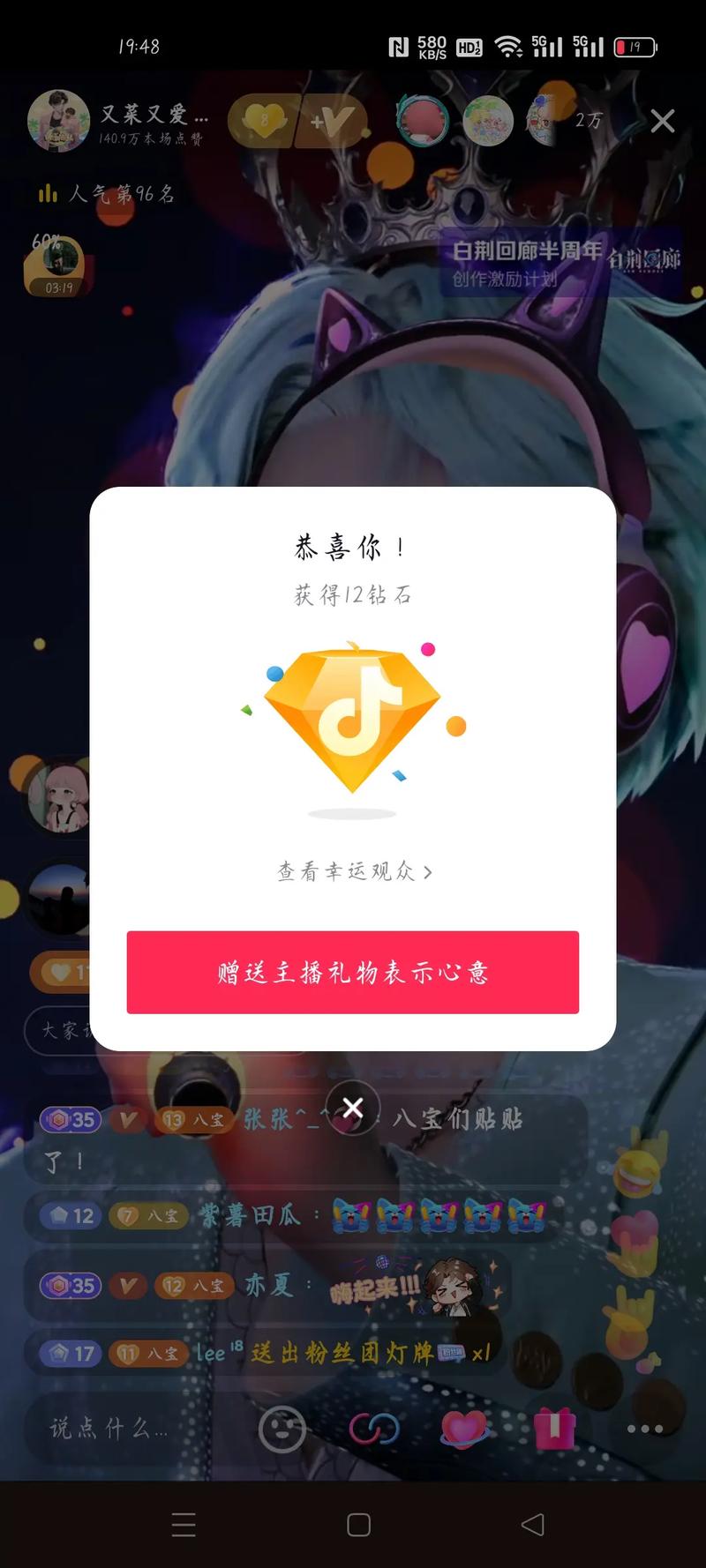Viewport: 706px width, 1568px height.
Task: Dismiss the congratulations dialog with the X below it
Action: 352,1108
